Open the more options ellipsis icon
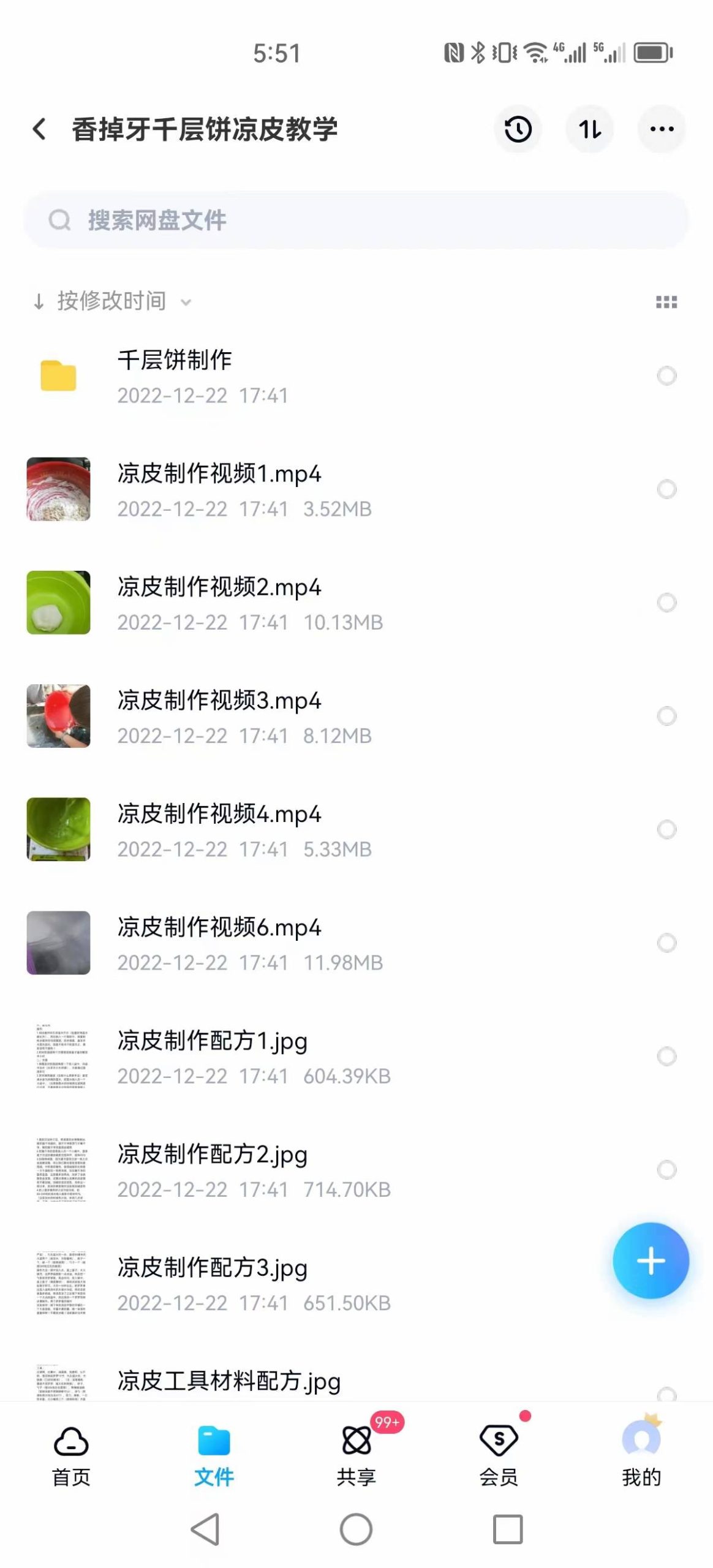The height and width of the screenshot is (1568, 713). 660,129
